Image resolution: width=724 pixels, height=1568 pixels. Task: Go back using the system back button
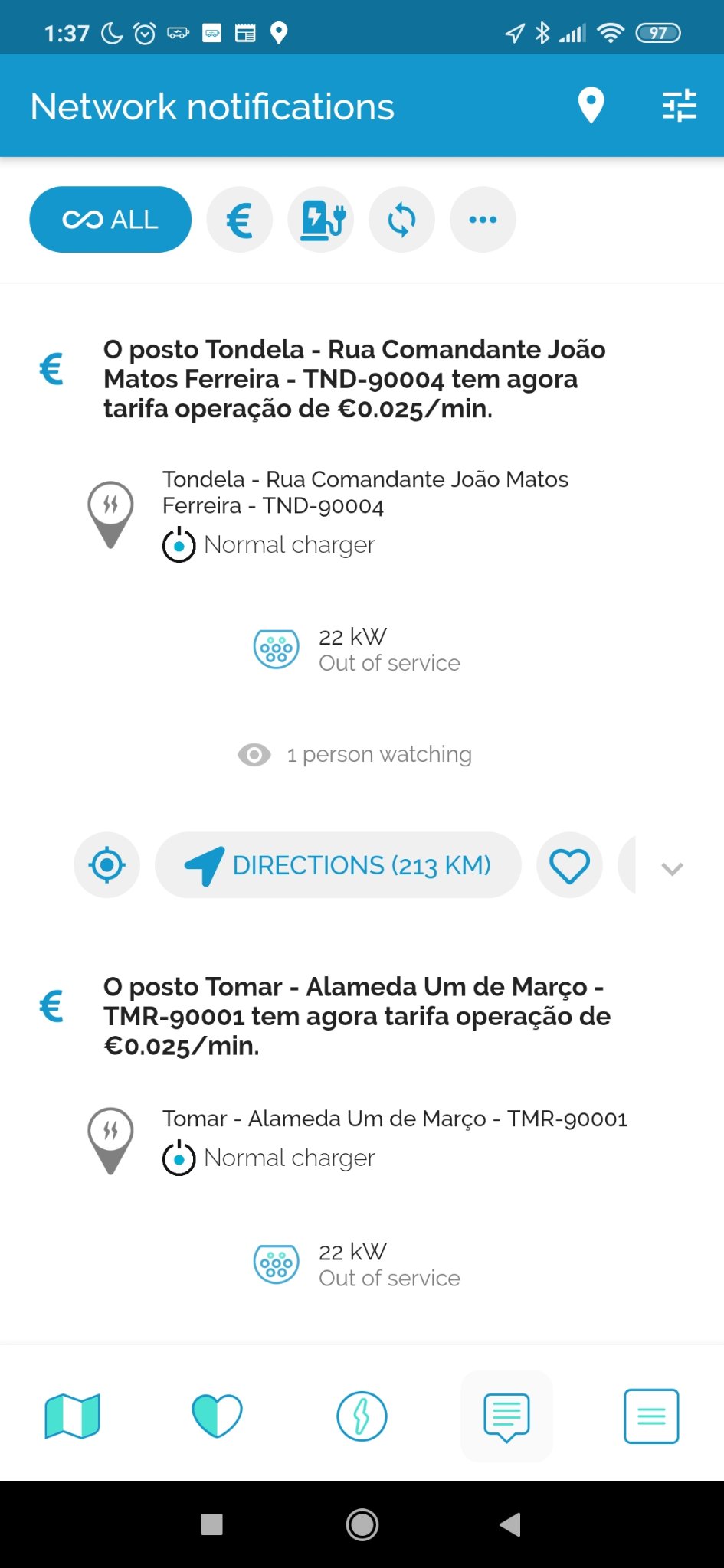(510, 1524)
